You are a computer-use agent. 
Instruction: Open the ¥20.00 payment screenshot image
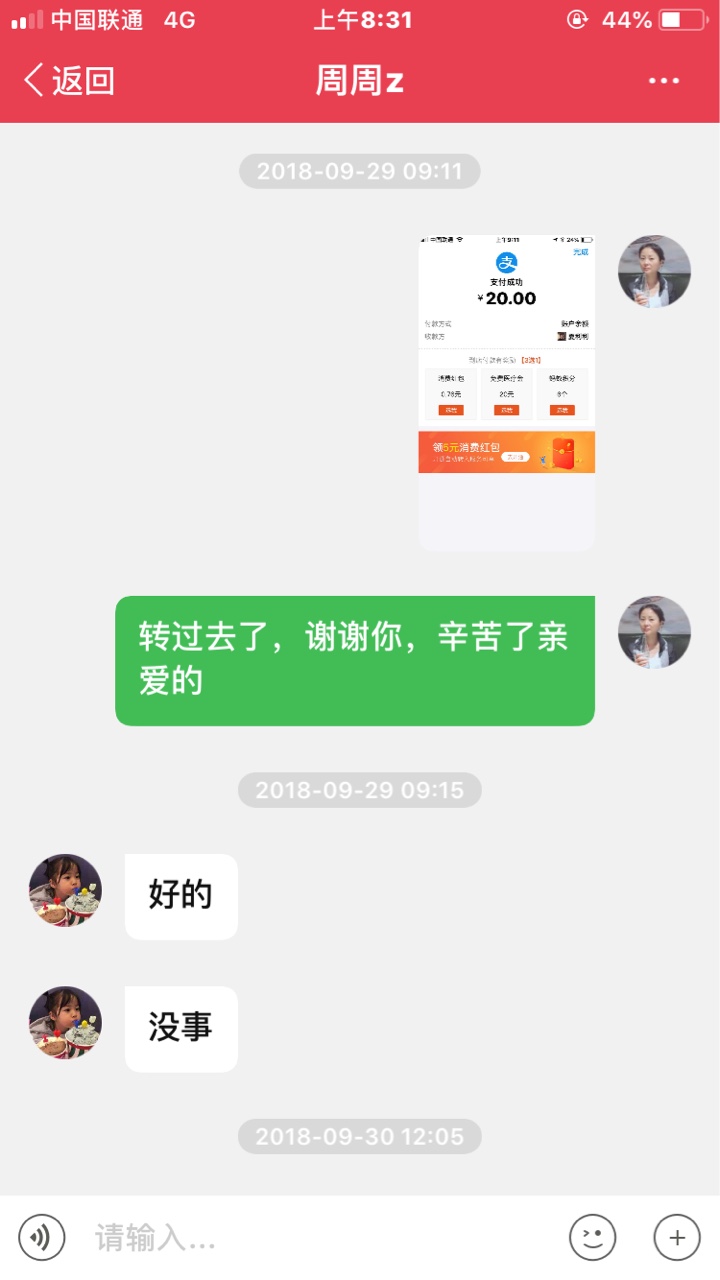coord(506,393)
